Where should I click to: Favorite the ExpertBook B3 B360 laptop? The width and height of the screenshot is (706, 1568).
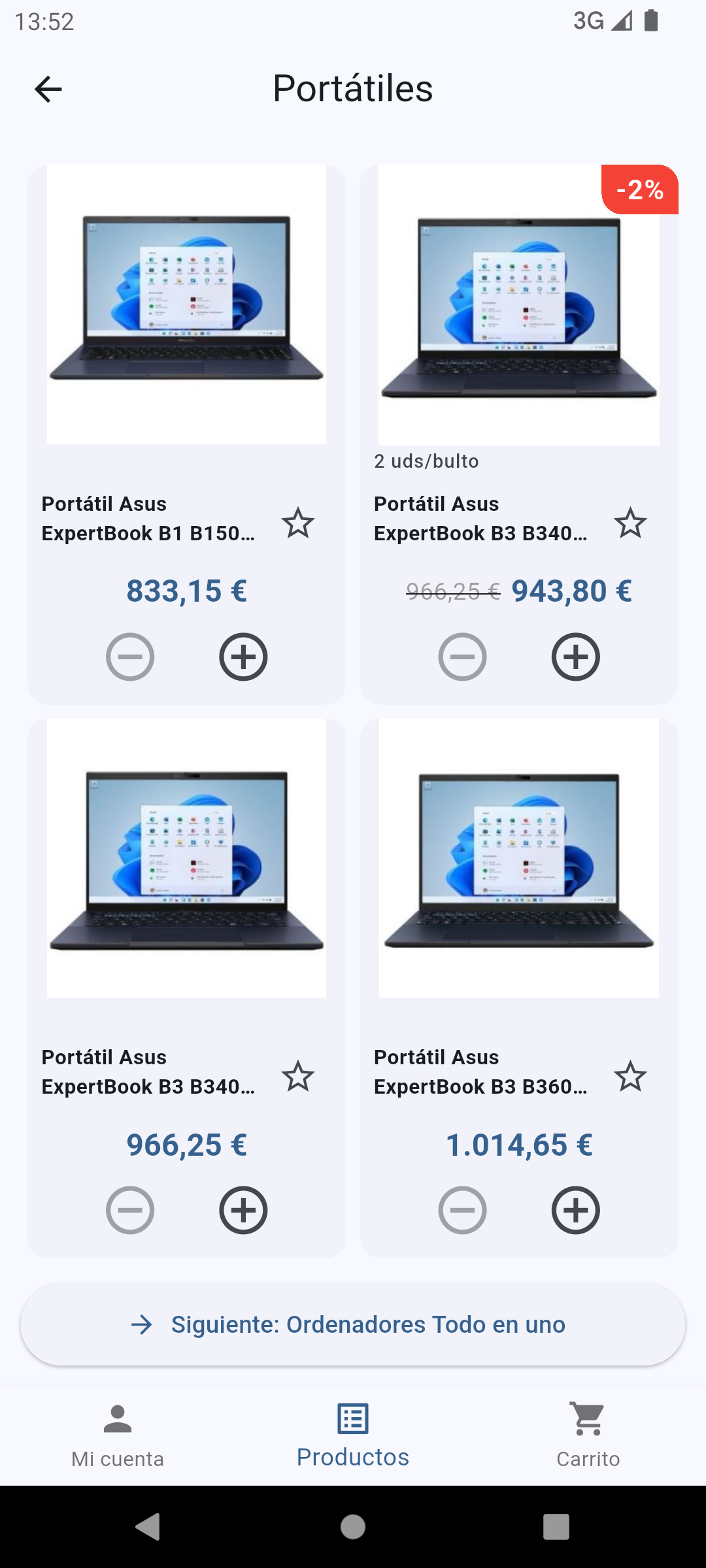[630, 1076]
